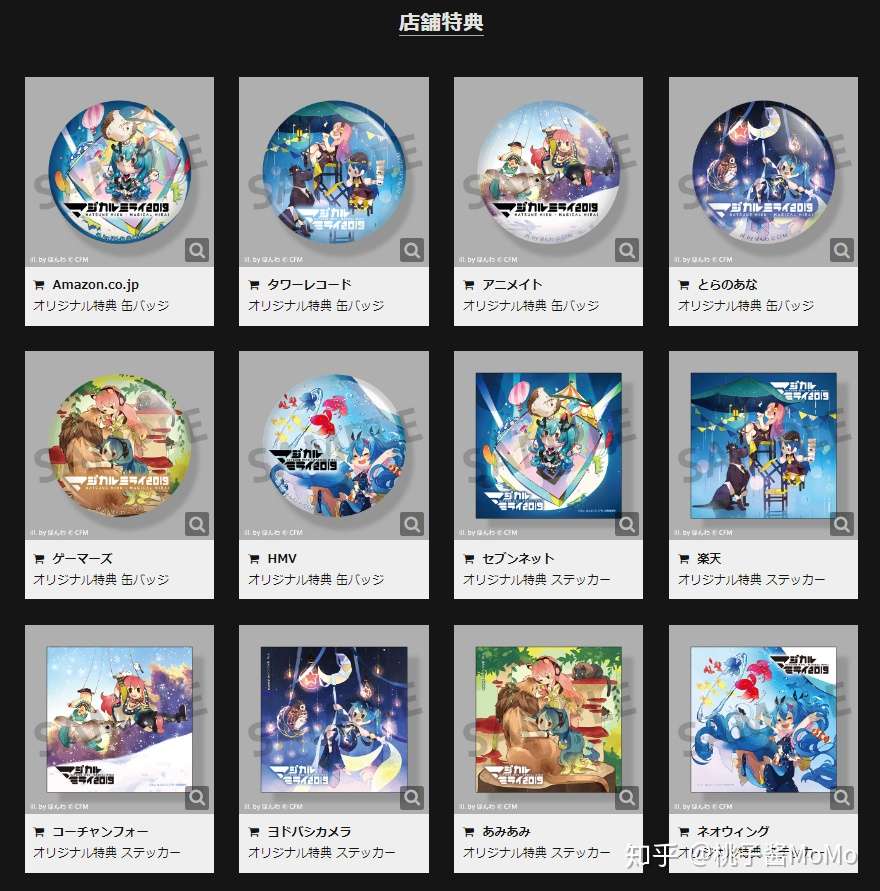Magnify the とらのあな badge image
The width and height of the screenshot is (880, 891).
(842, 250)
